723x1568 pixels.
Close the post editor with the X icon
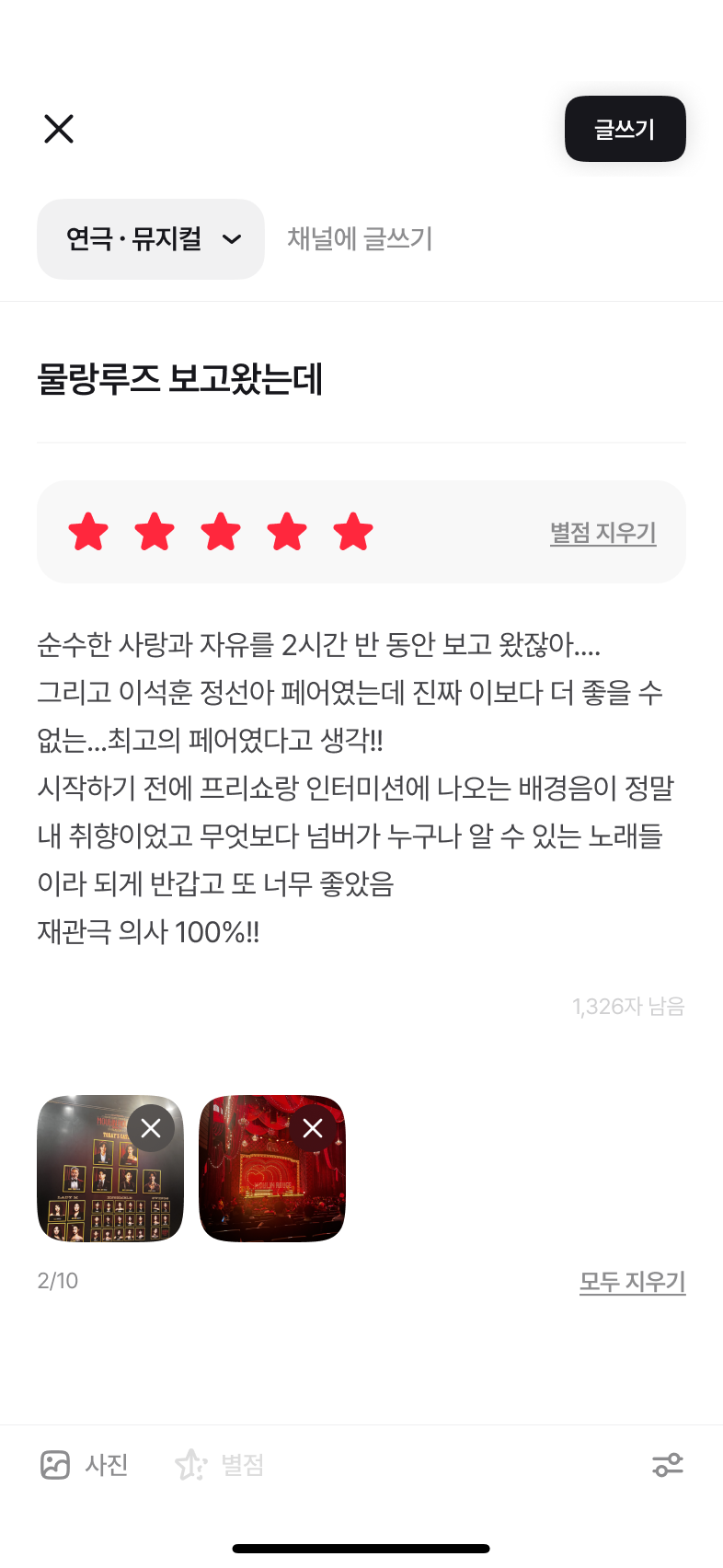pos(59,129)
